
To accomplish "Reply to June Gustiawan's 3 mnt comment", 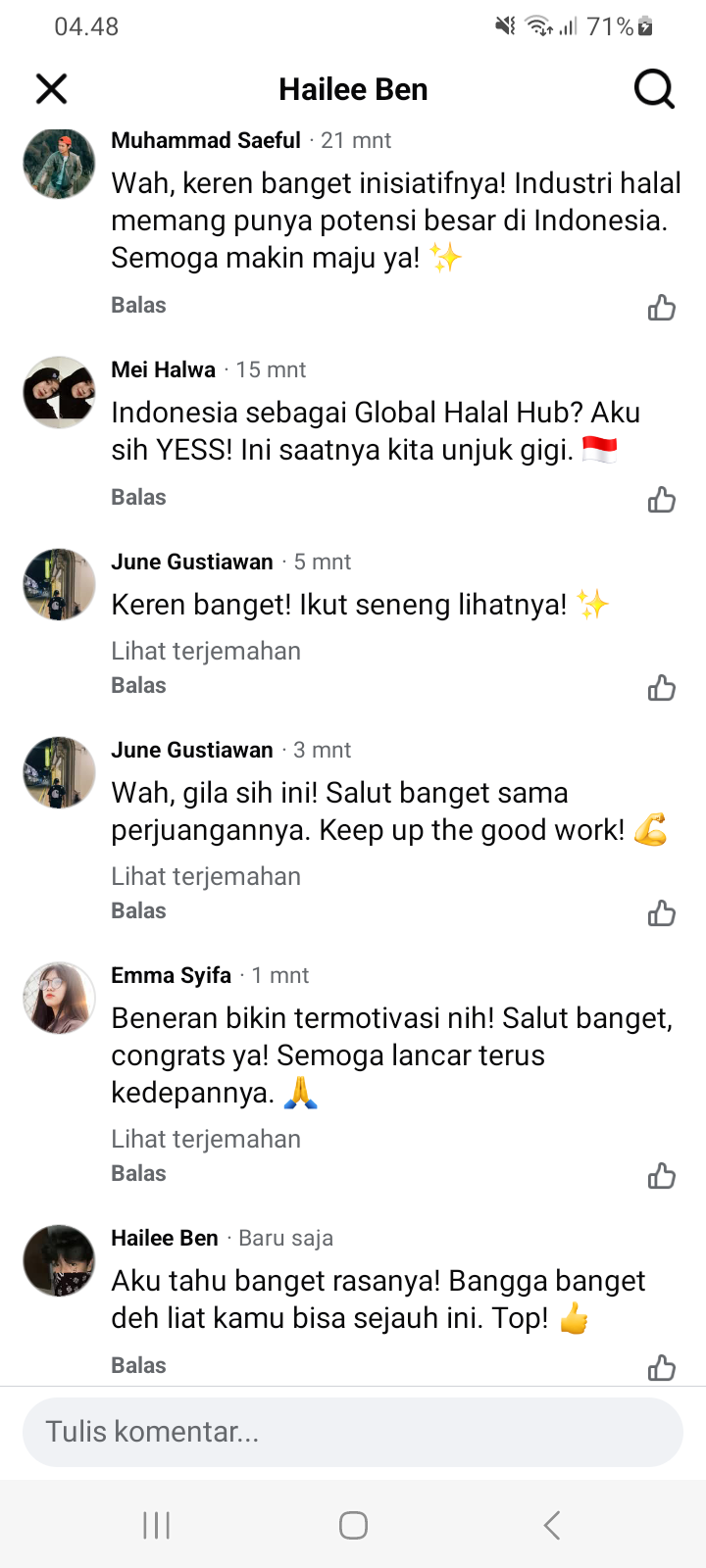I will (x=138, y=911).
